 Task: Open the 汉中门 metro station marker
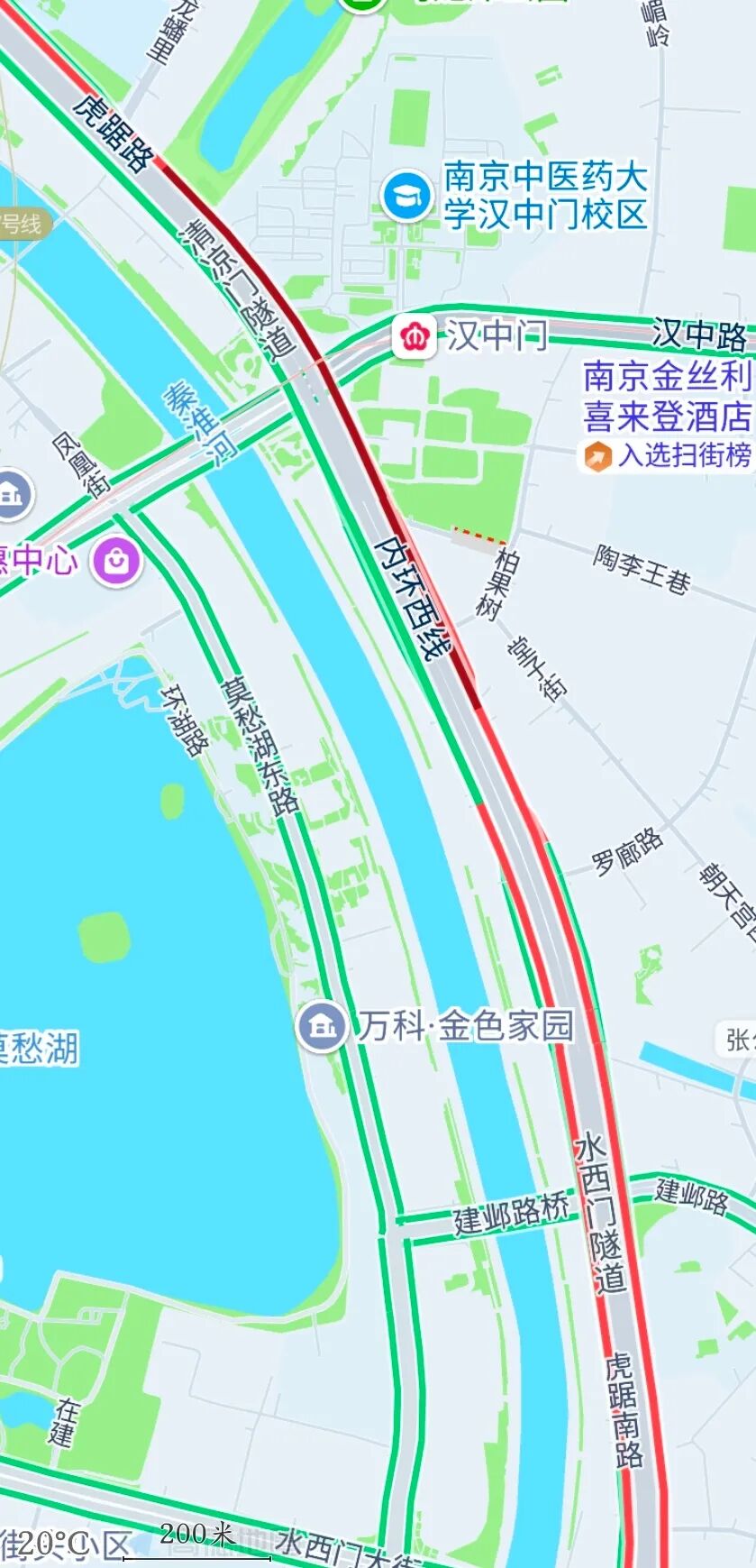pyautogui.click(x=414, y=337)
